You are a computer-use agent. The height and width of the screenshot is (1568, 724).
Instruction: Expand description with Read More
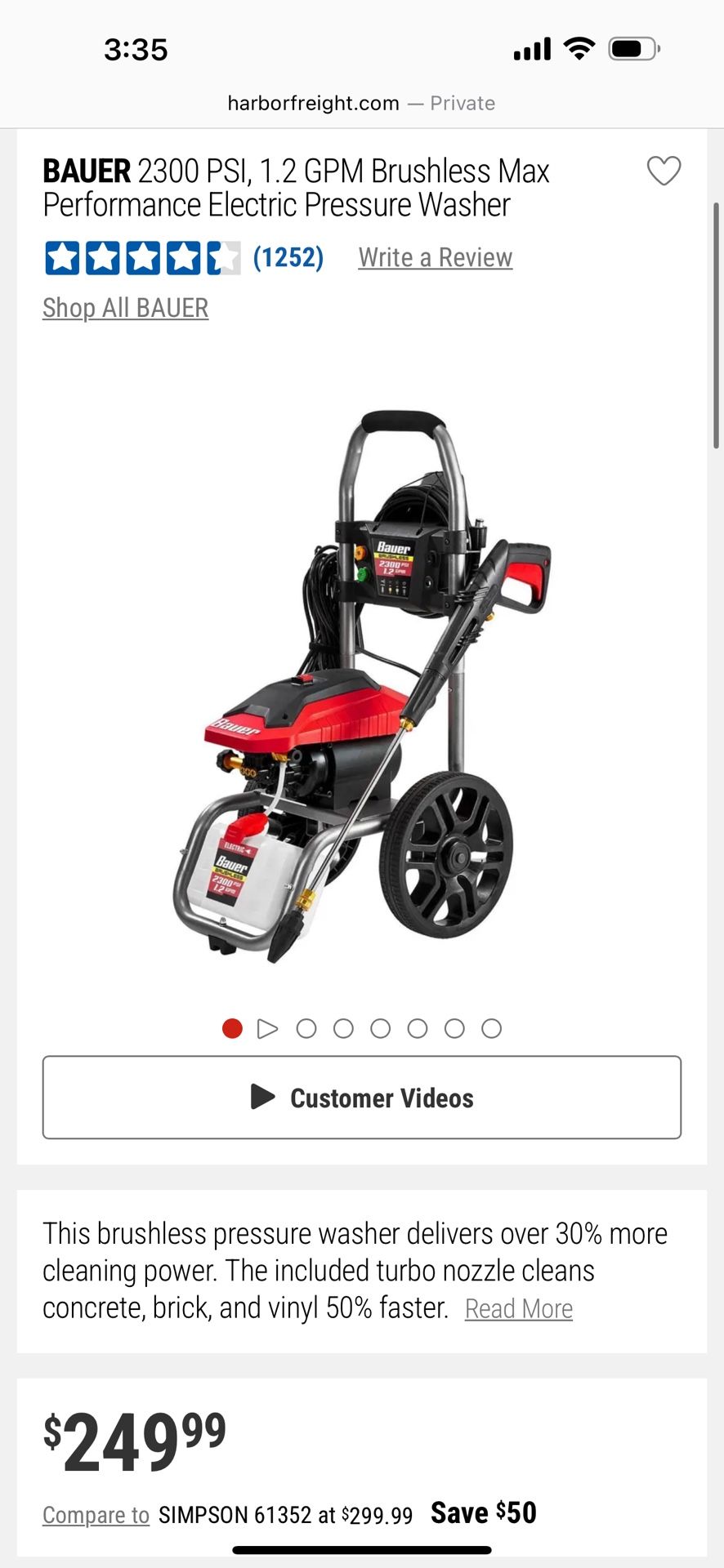pyautogui.click(x=518, y=1309)
